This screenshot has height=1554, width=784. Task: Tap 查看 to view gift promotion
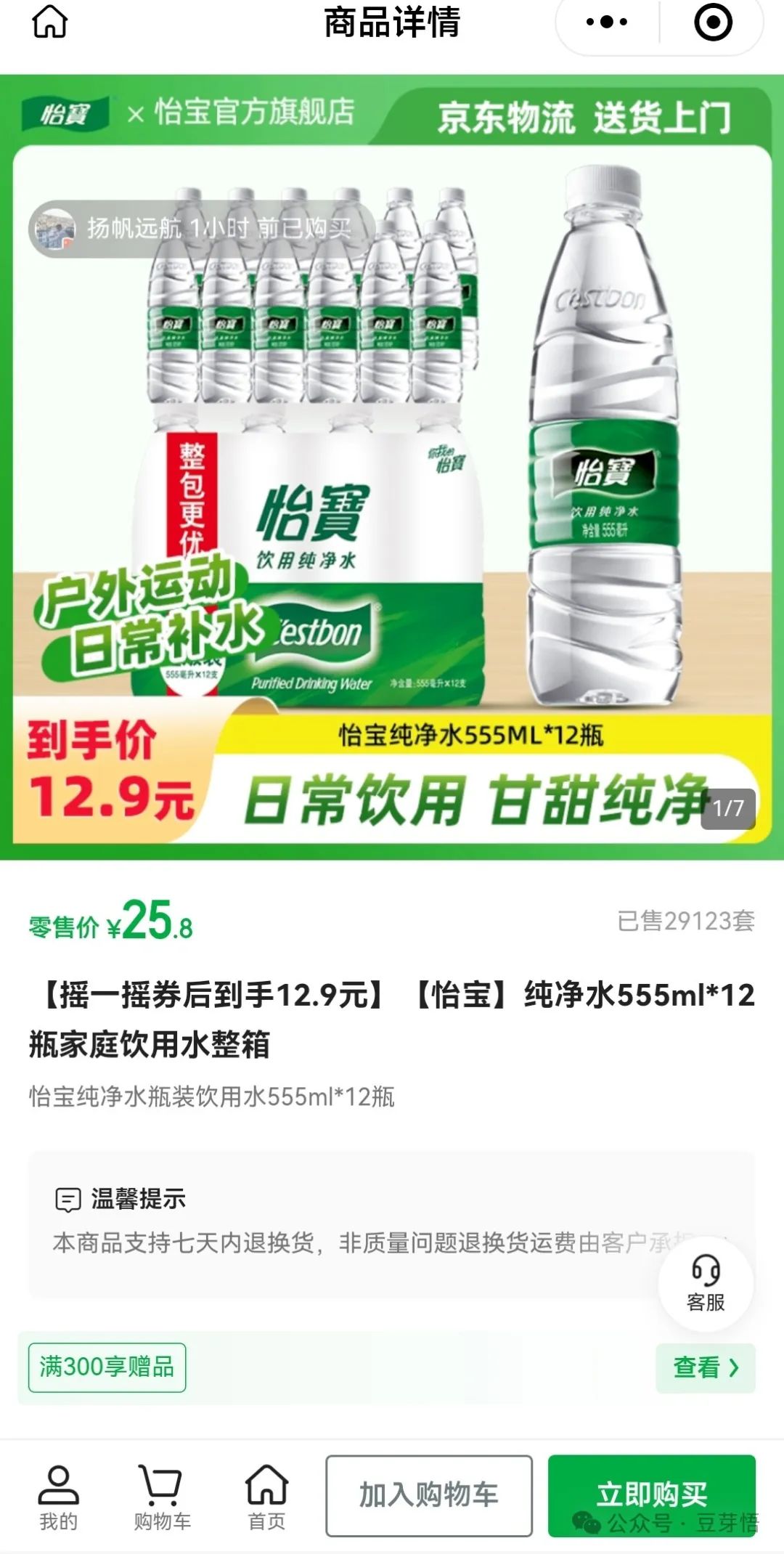pyautogui.click(x=705, y=1367)
